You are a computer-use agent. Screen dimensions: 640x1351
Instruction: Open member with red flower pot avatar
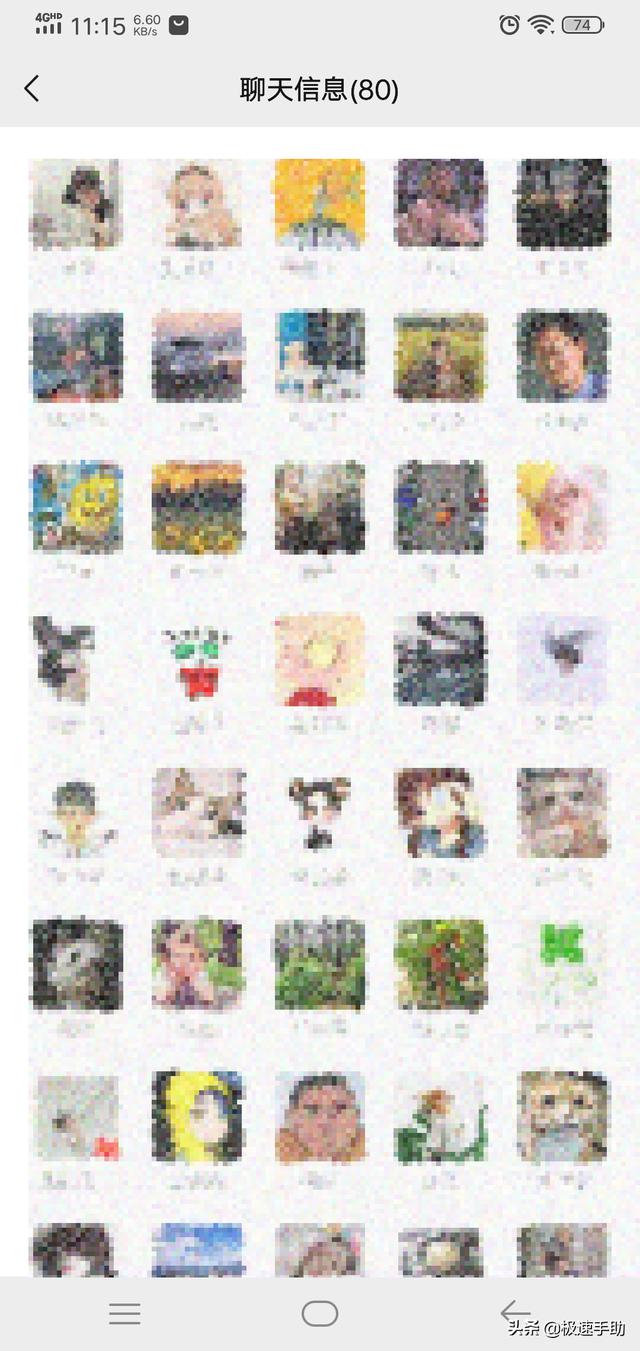point(197,660)
